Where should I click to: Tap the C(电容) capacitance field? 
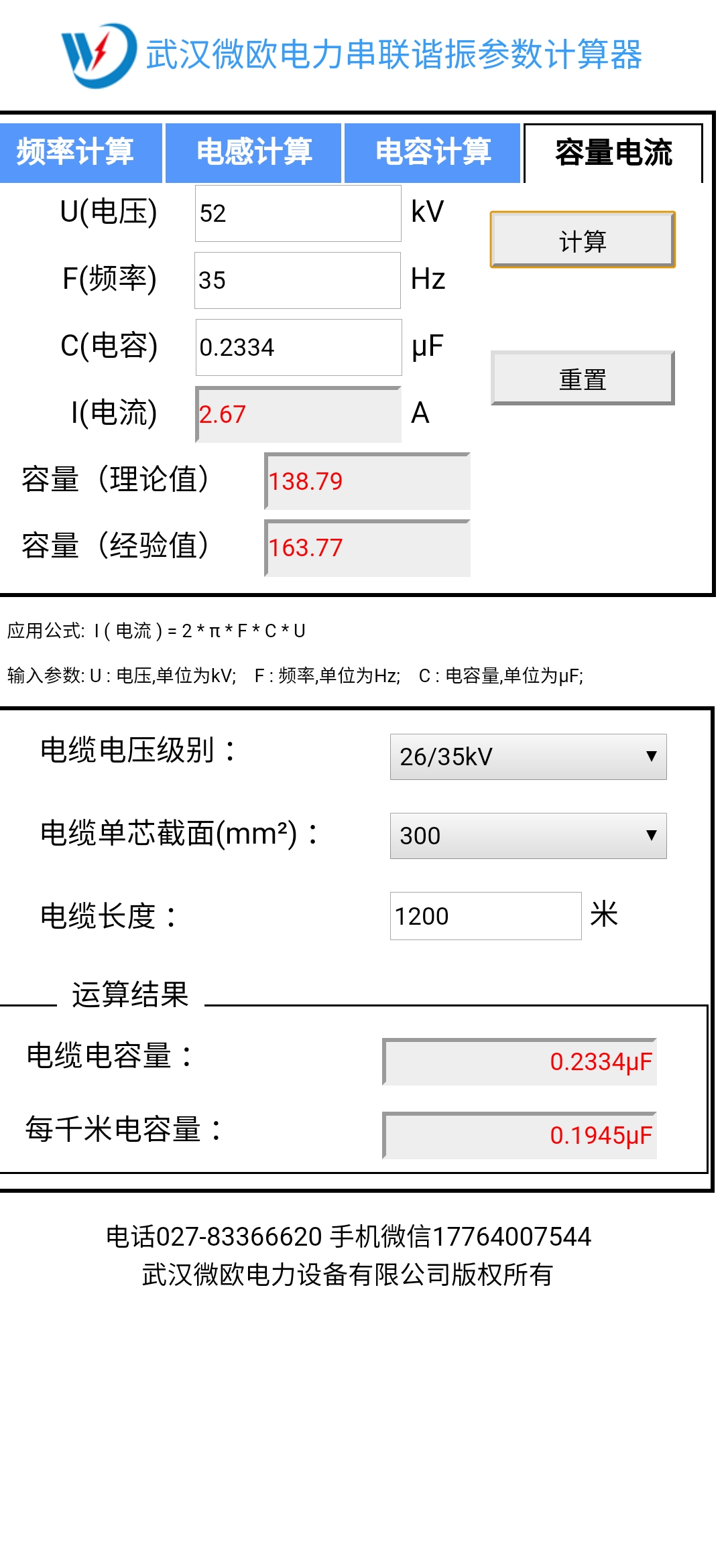(298, 348)
